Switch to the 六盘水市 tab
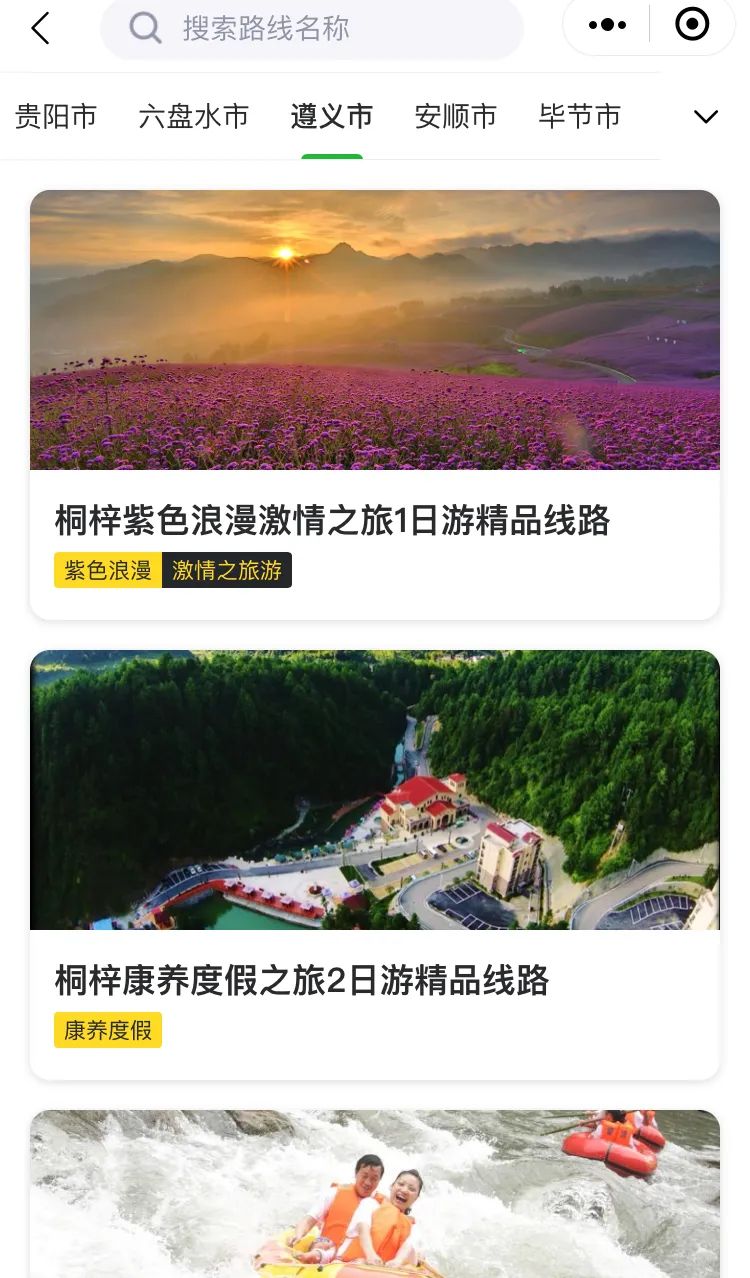This screenshot has width=750, height=1278. [193, 117]
